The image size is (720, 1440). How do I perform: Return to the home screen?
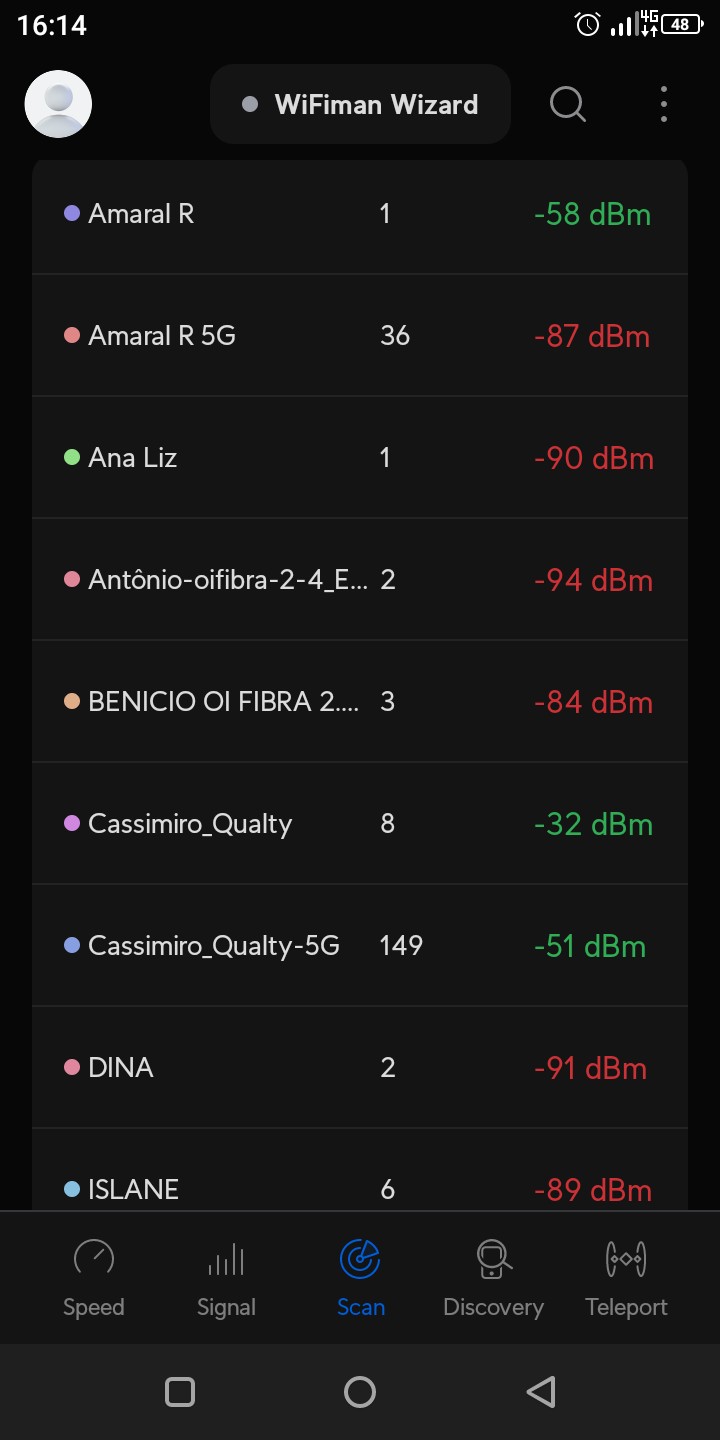(360, 1391)
